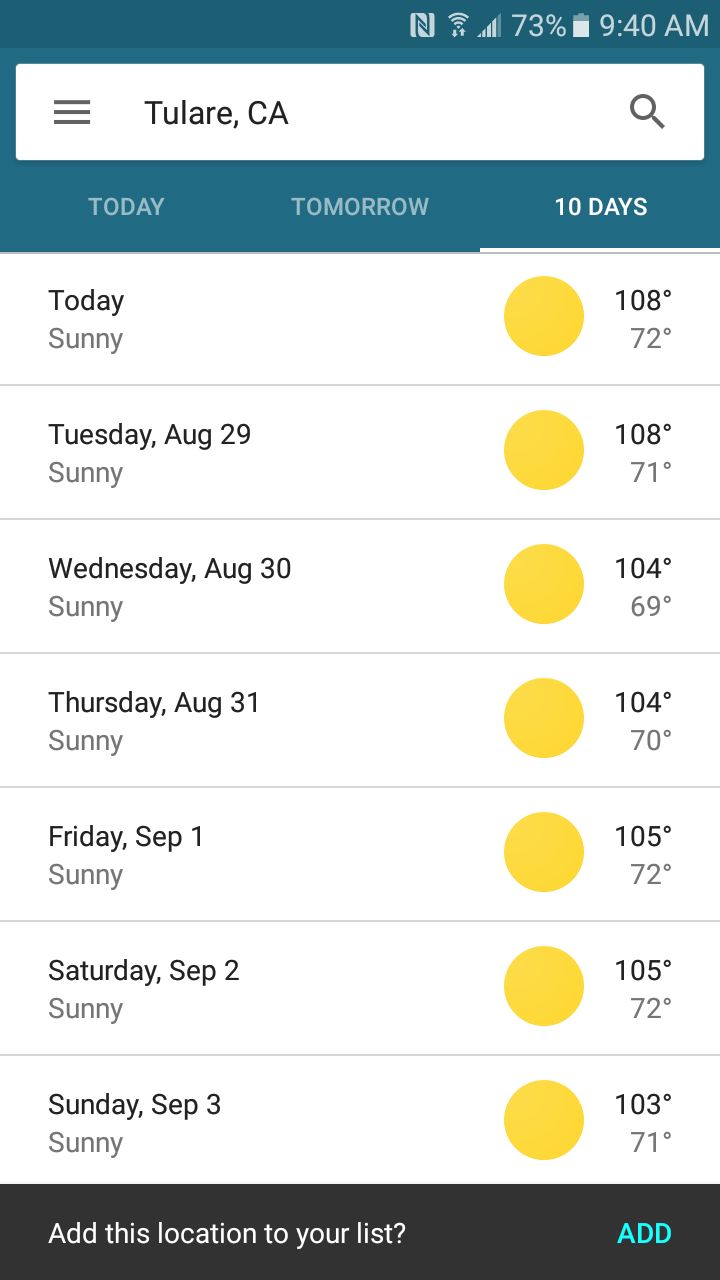Switch to the Tomorrow tab
This screenshot has height=1280, width=720.
[x=360, y=207]
